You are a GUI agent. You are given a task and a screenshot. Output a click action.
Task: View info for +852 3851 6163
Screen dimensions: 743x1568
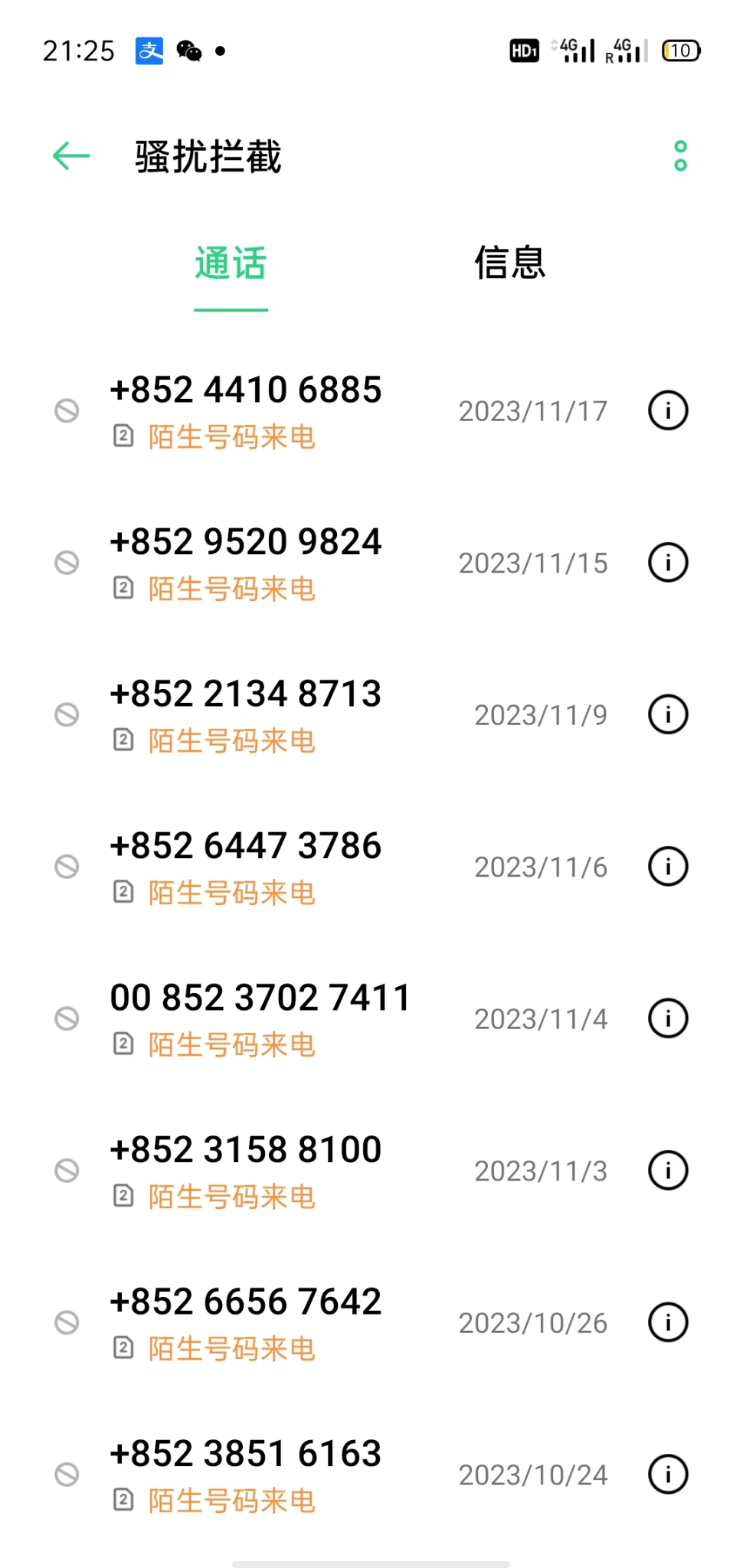click(x=668, y=1475)
